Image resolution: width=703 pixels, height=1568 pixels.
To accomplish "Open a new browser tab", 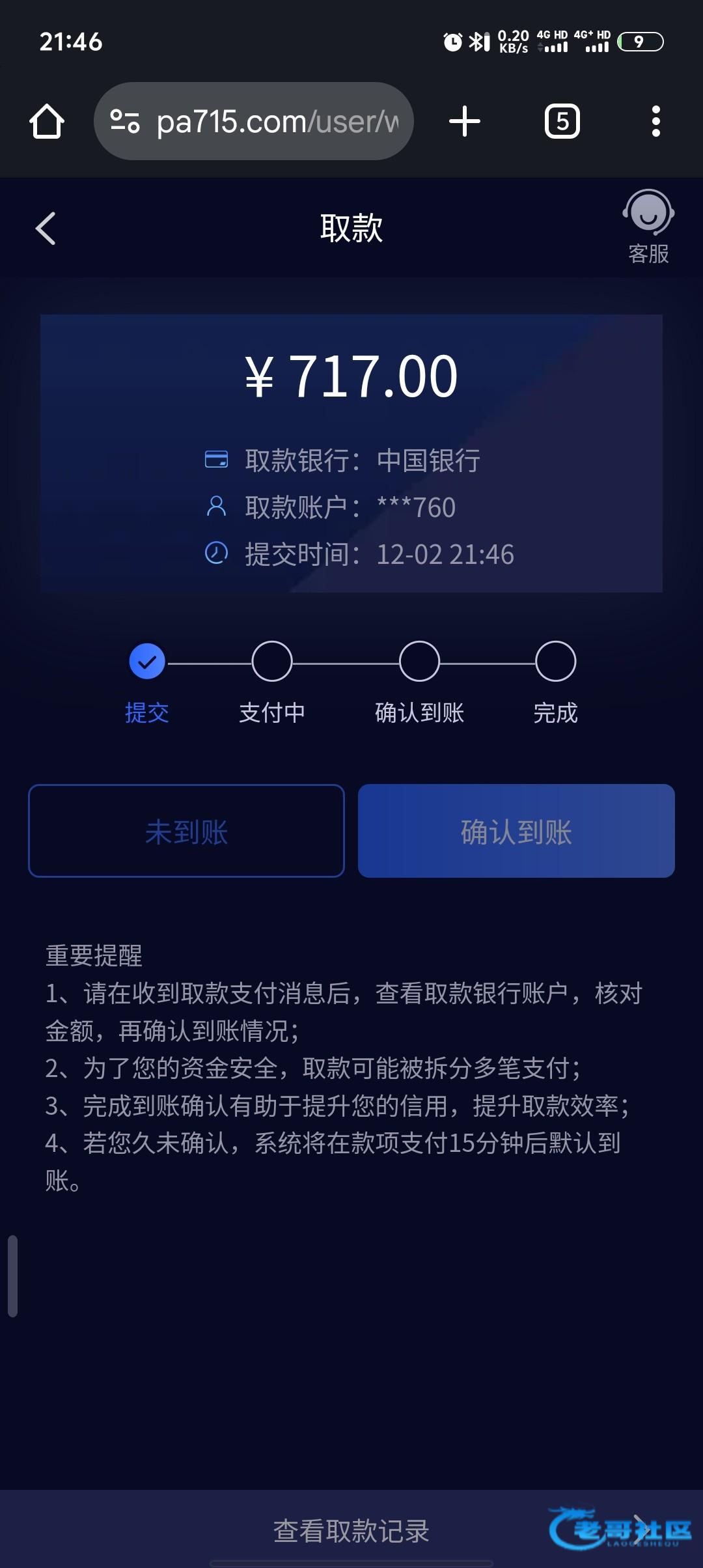I will (x=465, y=122).
